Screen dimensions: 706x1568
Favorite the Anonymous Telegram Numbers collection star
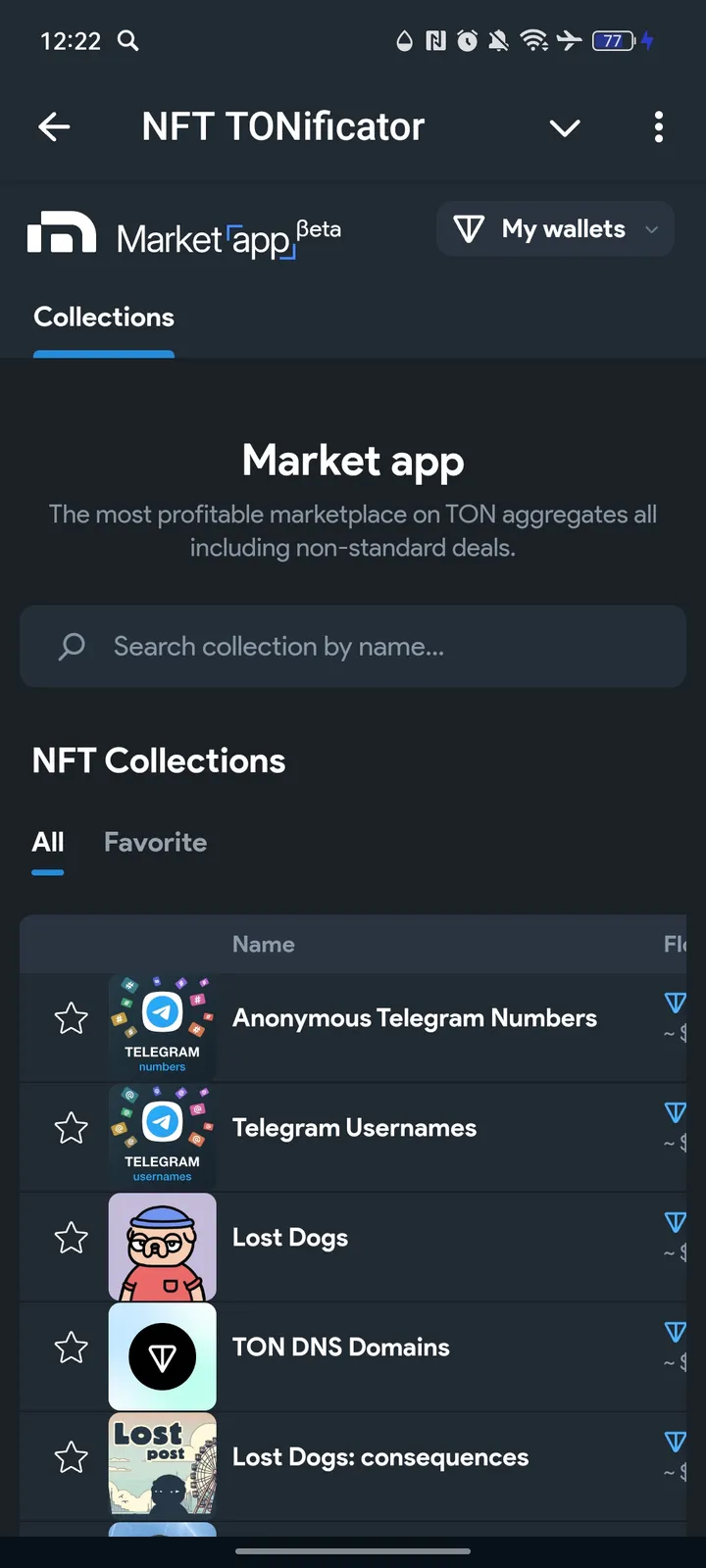click(x=71, y=1019)
